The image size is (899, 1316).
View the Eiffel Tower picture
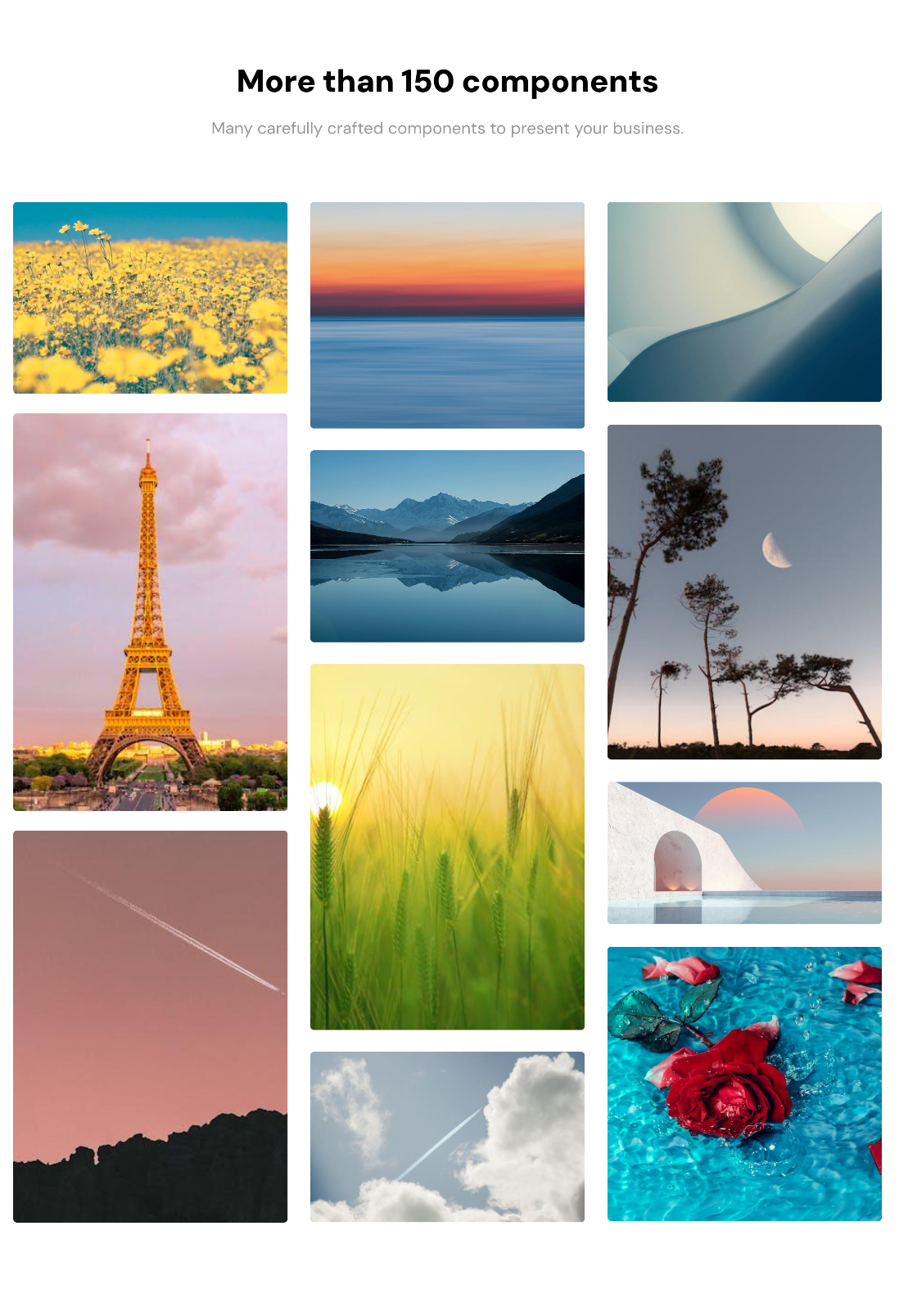(x=150, y=611)
